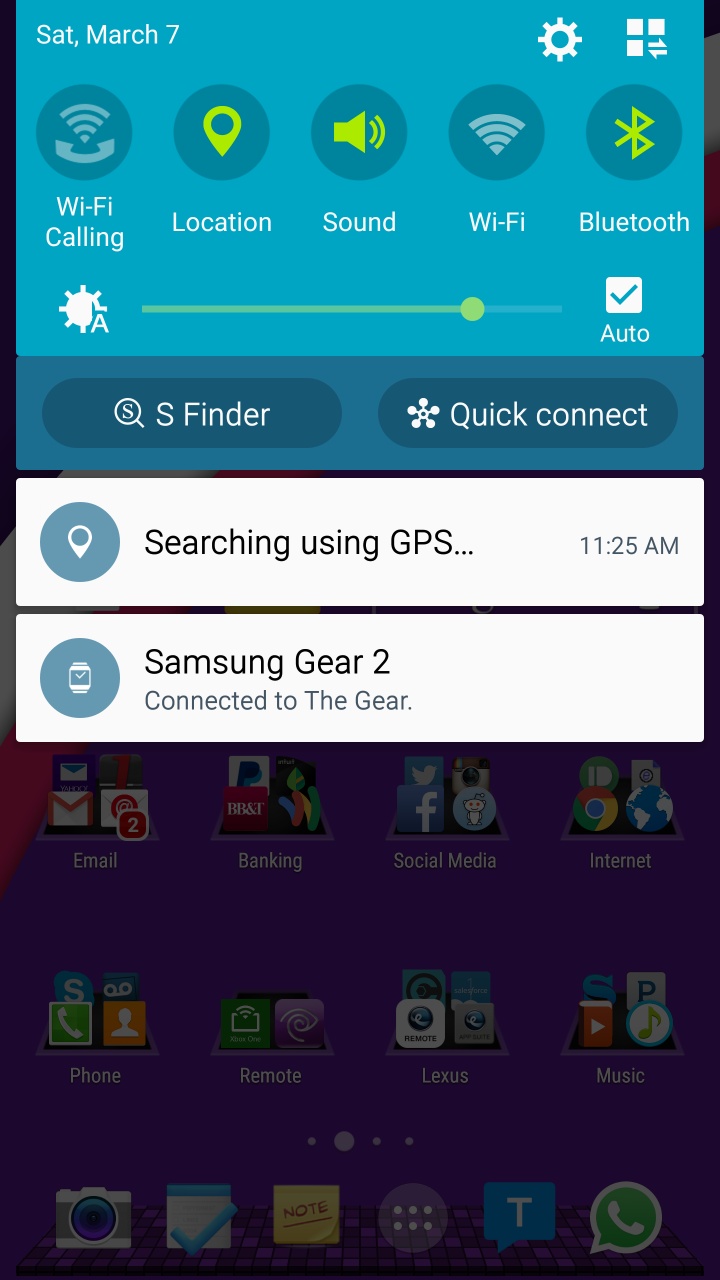Enable Wi-Fi
The image size is (720, 1280).
pyautogui.click(x=497, y=133)
